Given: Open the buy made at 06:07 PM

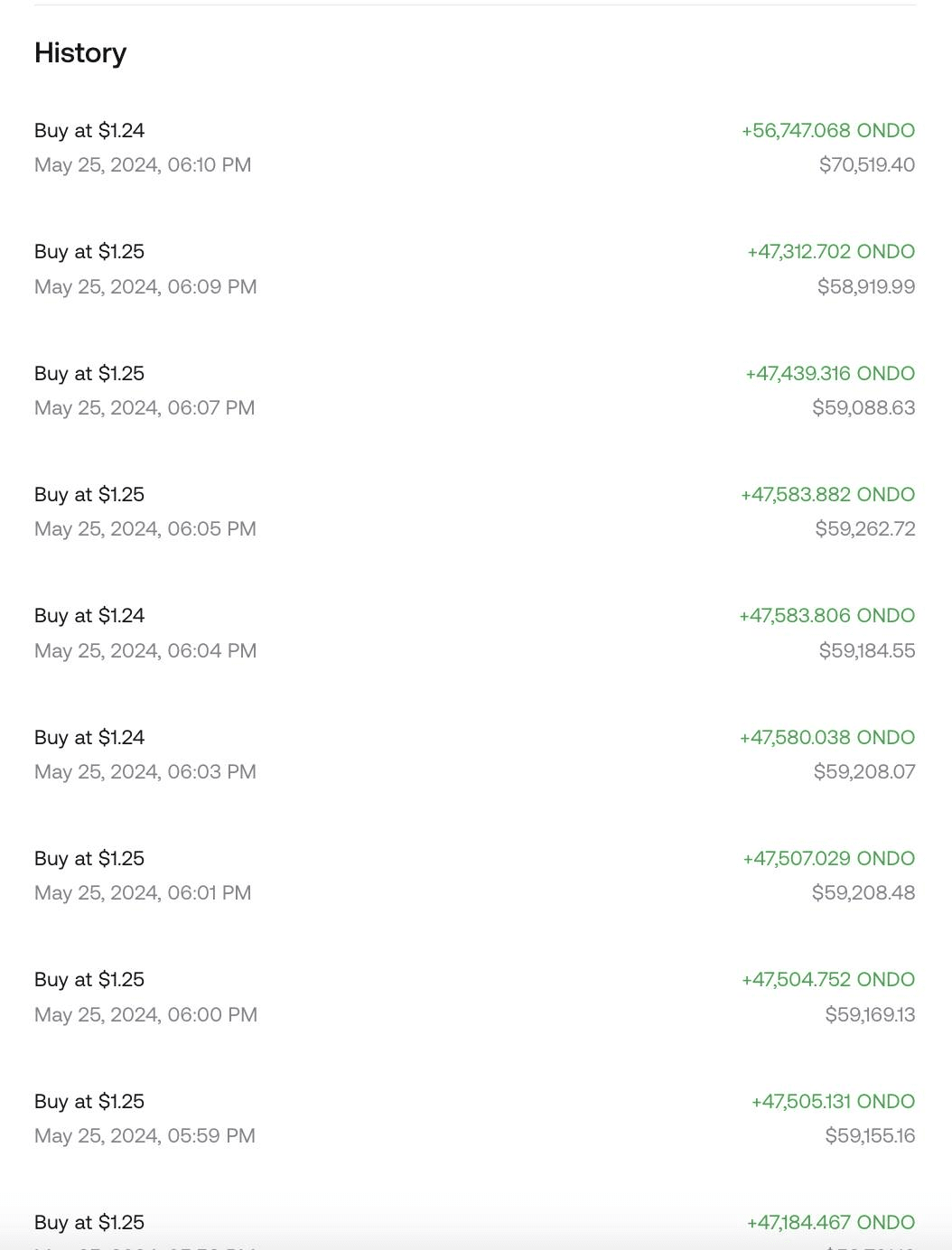Looking at the screenshot, I should pyautogui.click(x=475, y=390).
